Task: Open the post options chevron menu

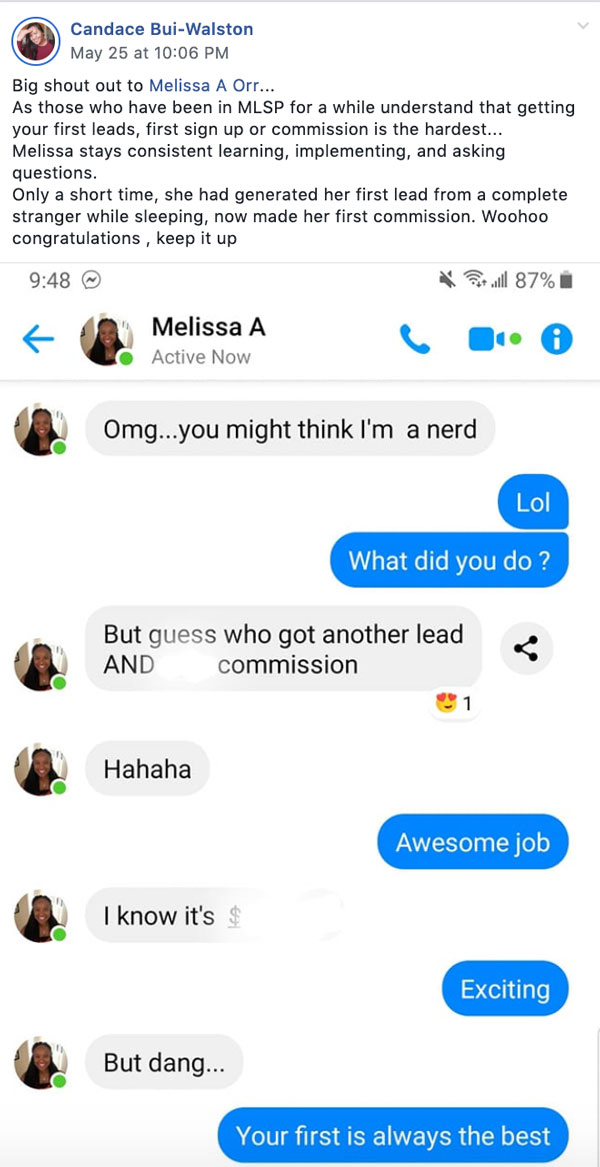Action: pyautogui.click(x=583, y=27)
